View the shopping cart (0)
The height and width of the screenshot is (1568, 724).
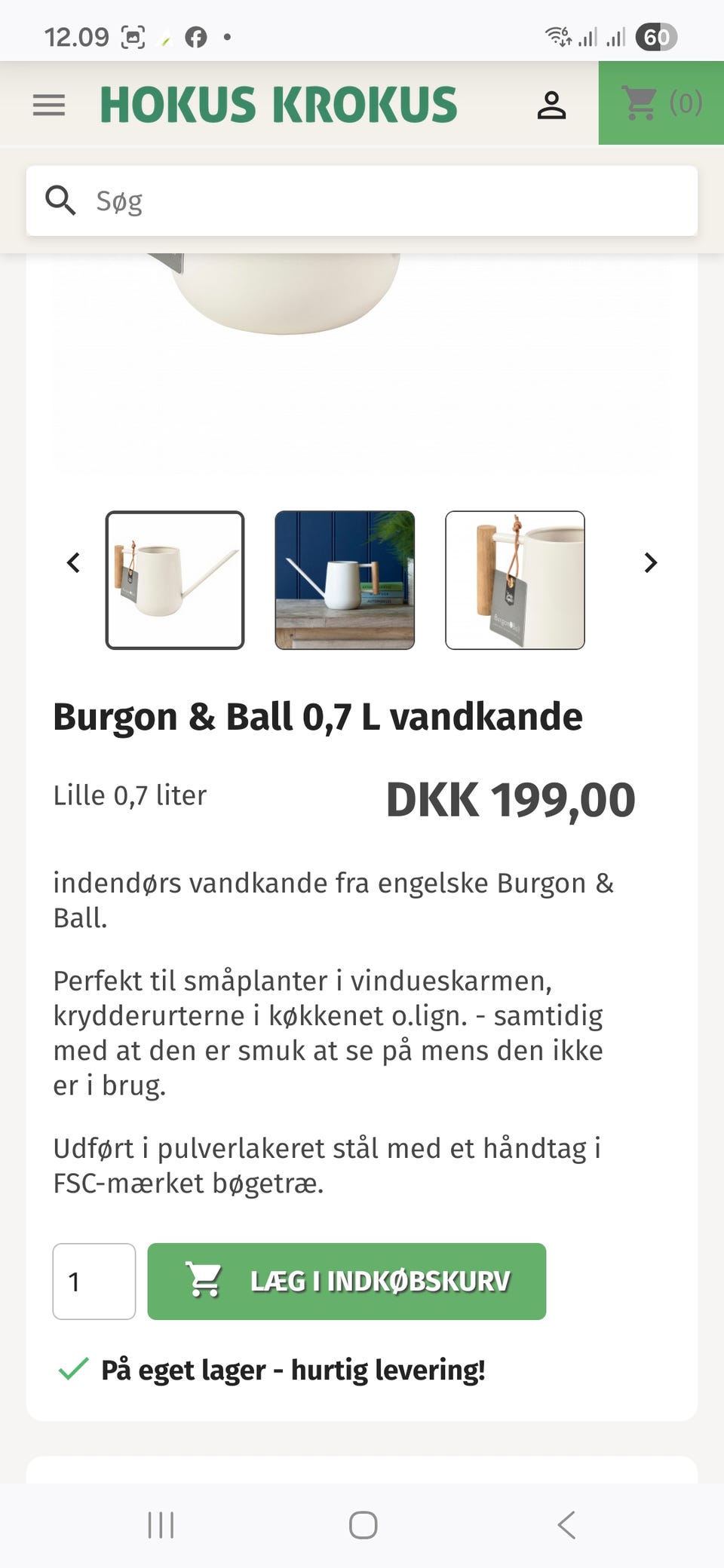(x=661, y=104)
